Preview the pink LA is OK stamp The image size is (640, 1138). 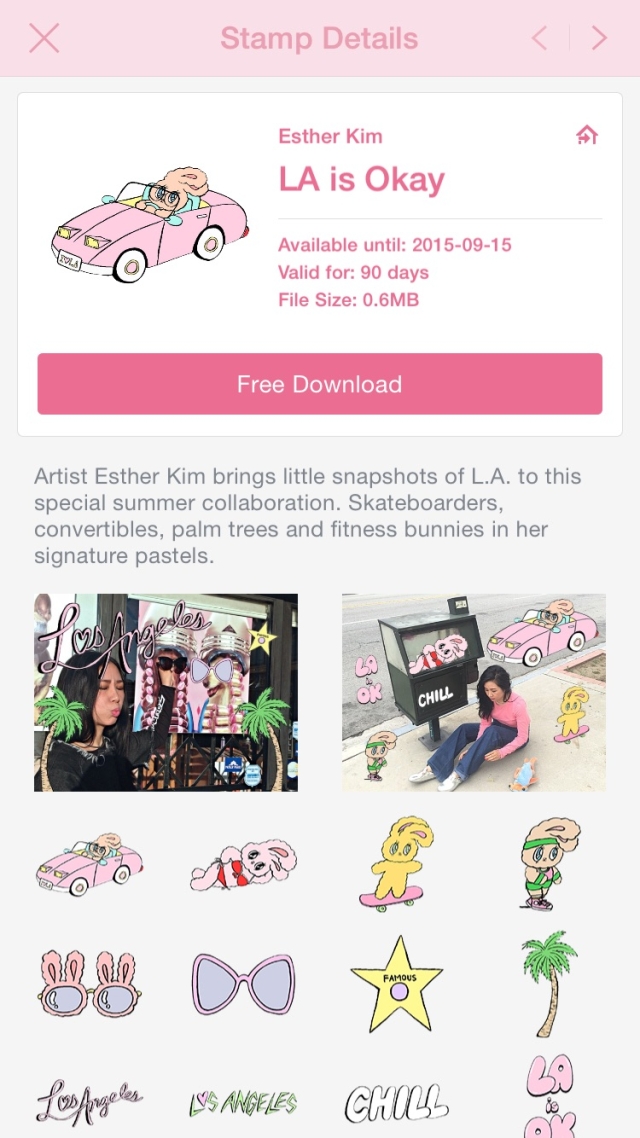point(549,1096)
